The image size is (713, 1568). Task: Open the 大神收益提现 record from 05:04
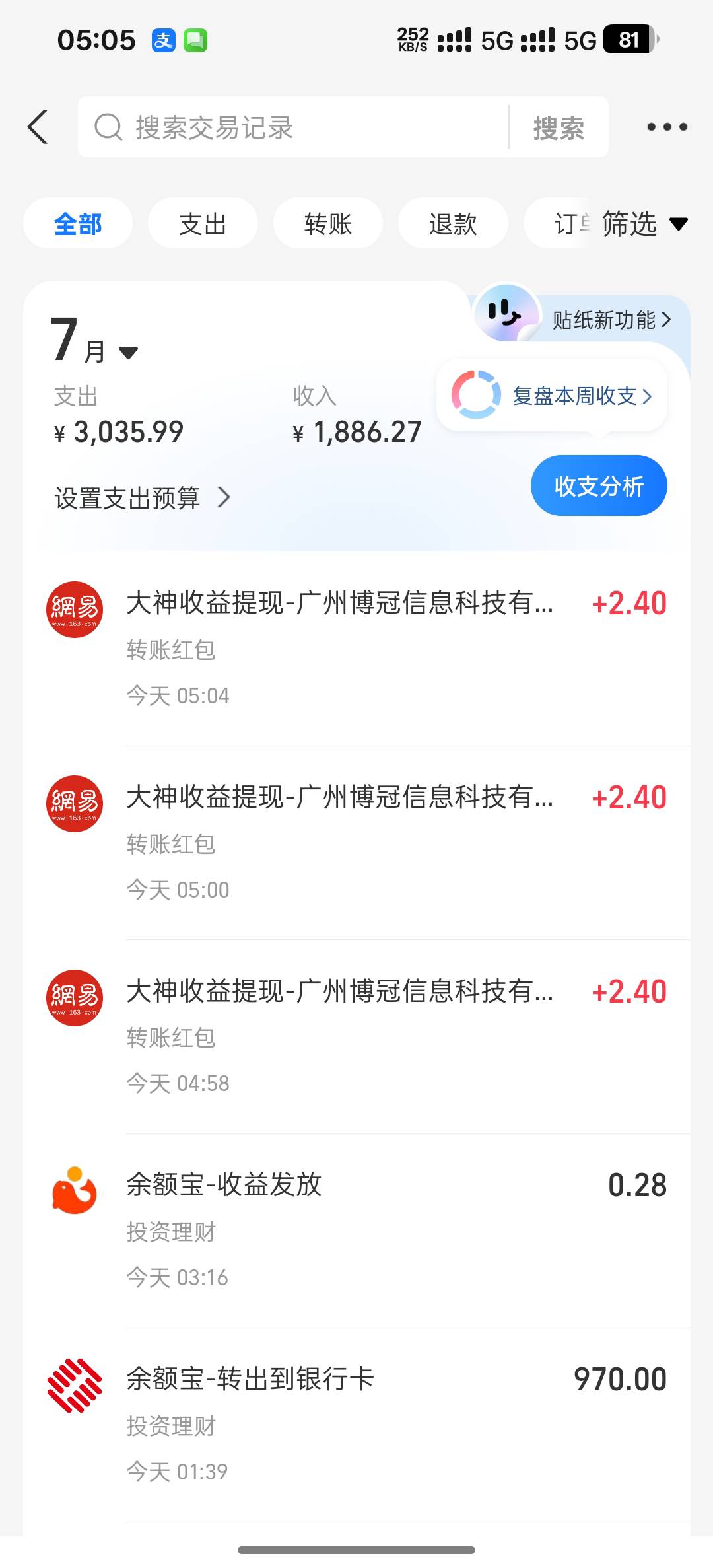(356, 649)
